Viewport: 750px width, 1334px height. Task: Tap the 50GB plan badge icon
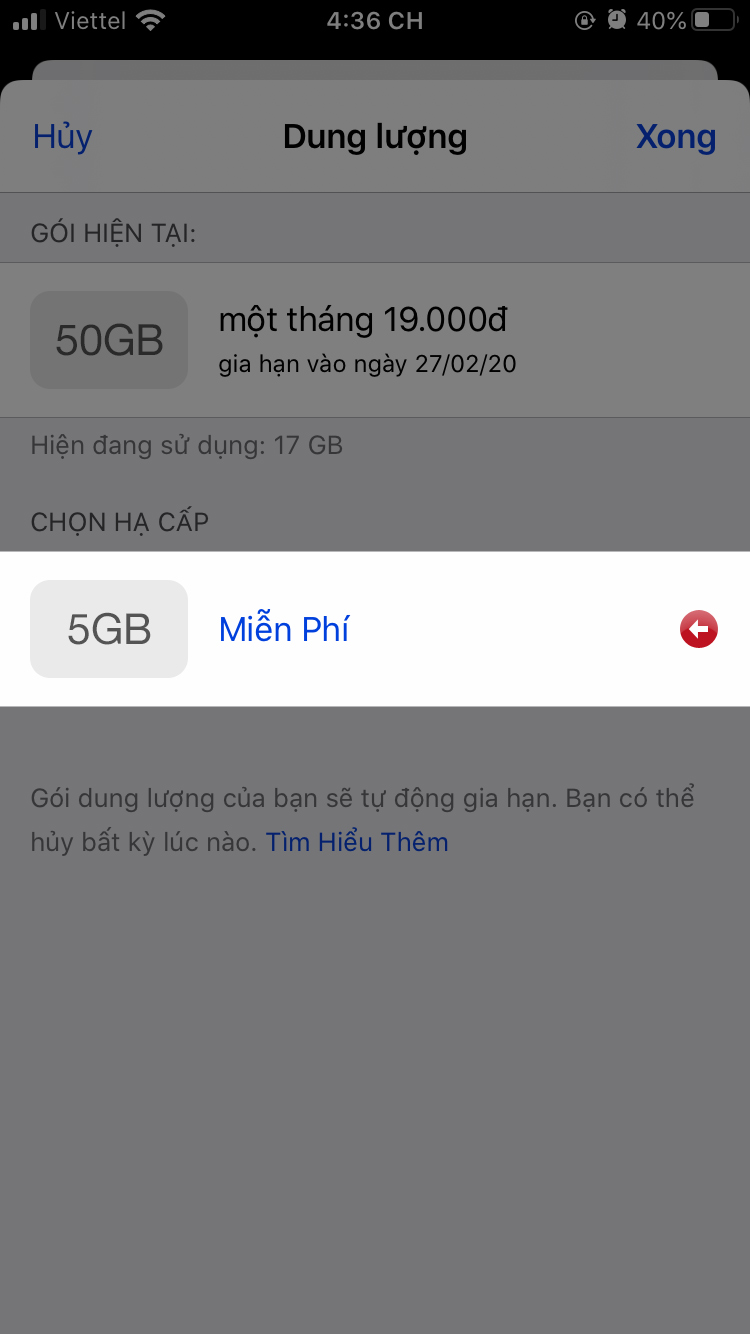pos(108,340)
